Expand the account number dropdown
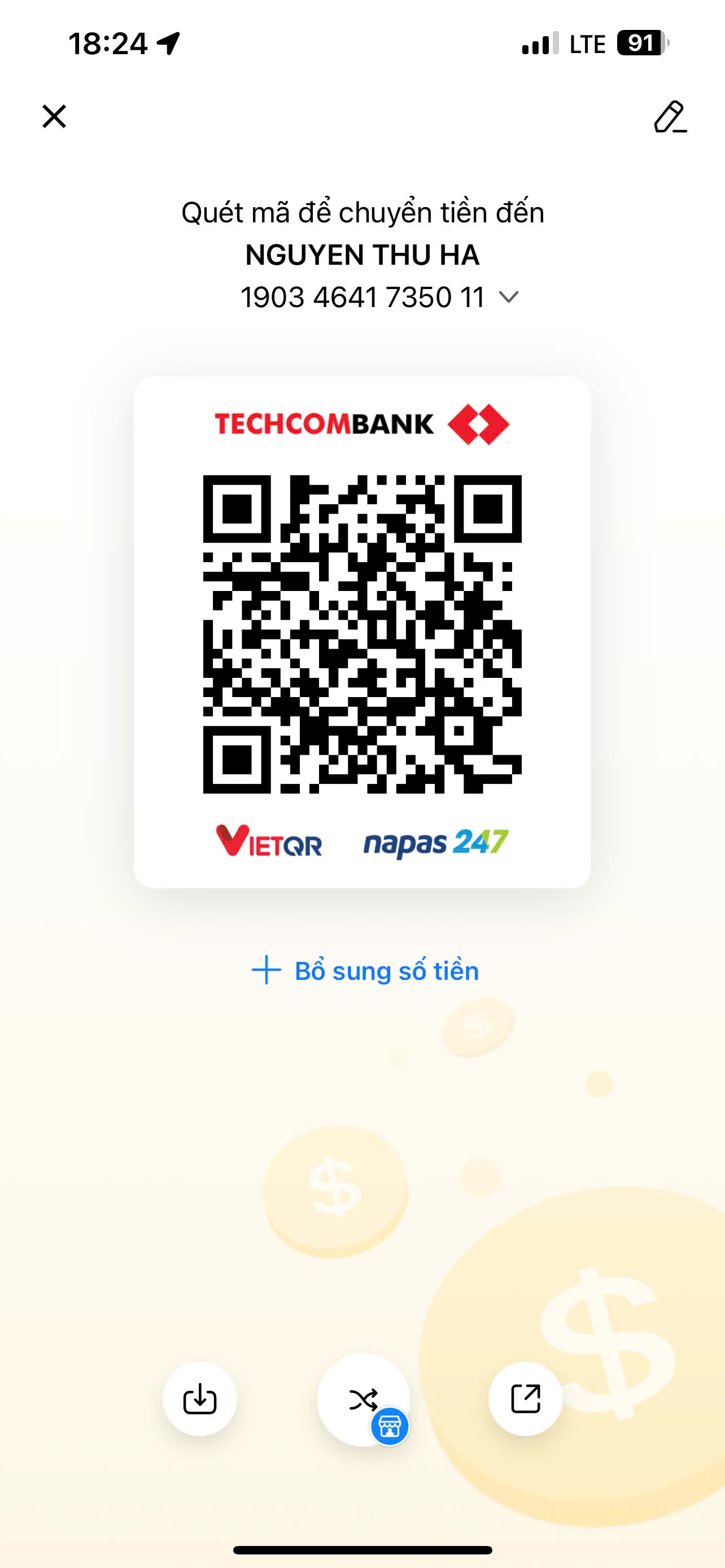 (508, 297)
